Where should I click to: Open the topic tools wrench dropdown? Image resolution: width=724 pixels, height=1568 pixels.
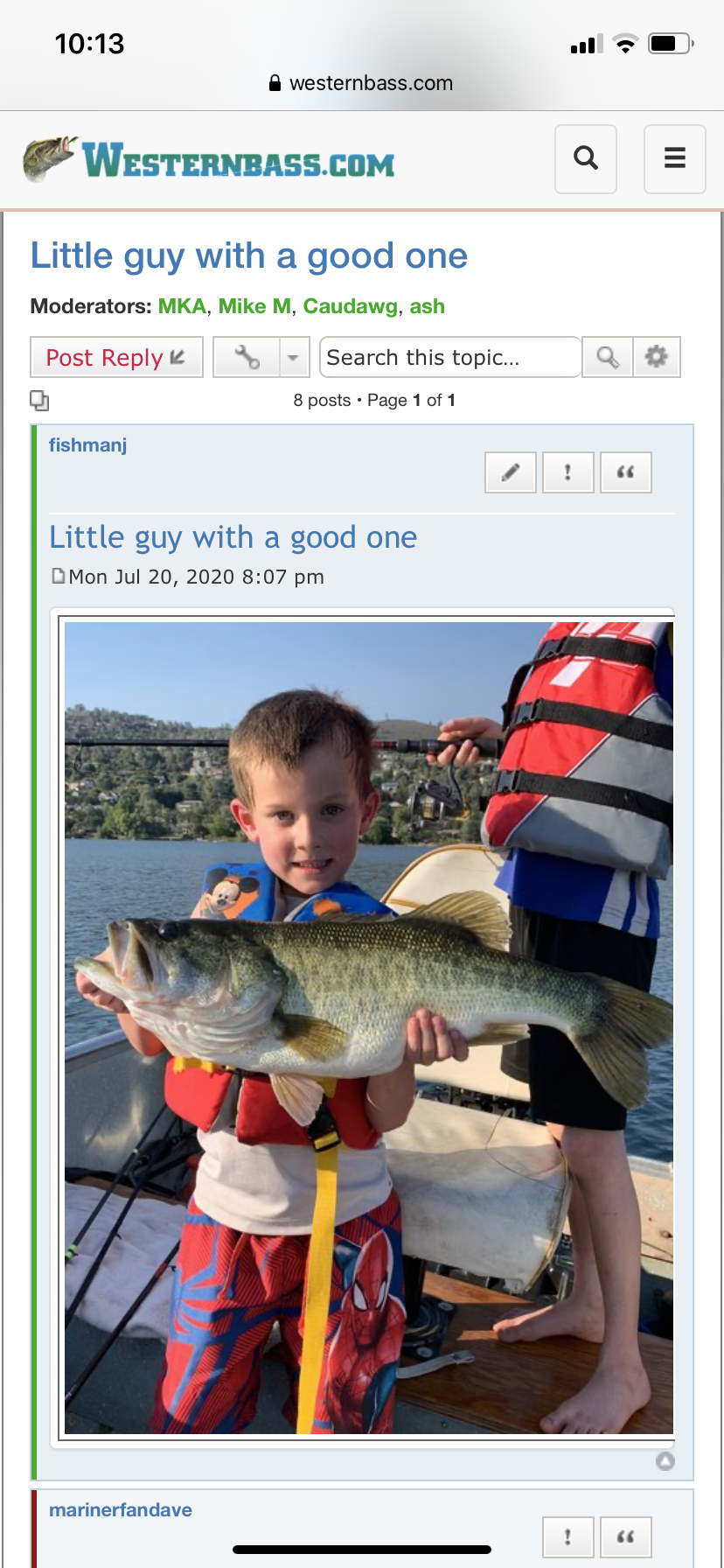[x=261, y=357]
